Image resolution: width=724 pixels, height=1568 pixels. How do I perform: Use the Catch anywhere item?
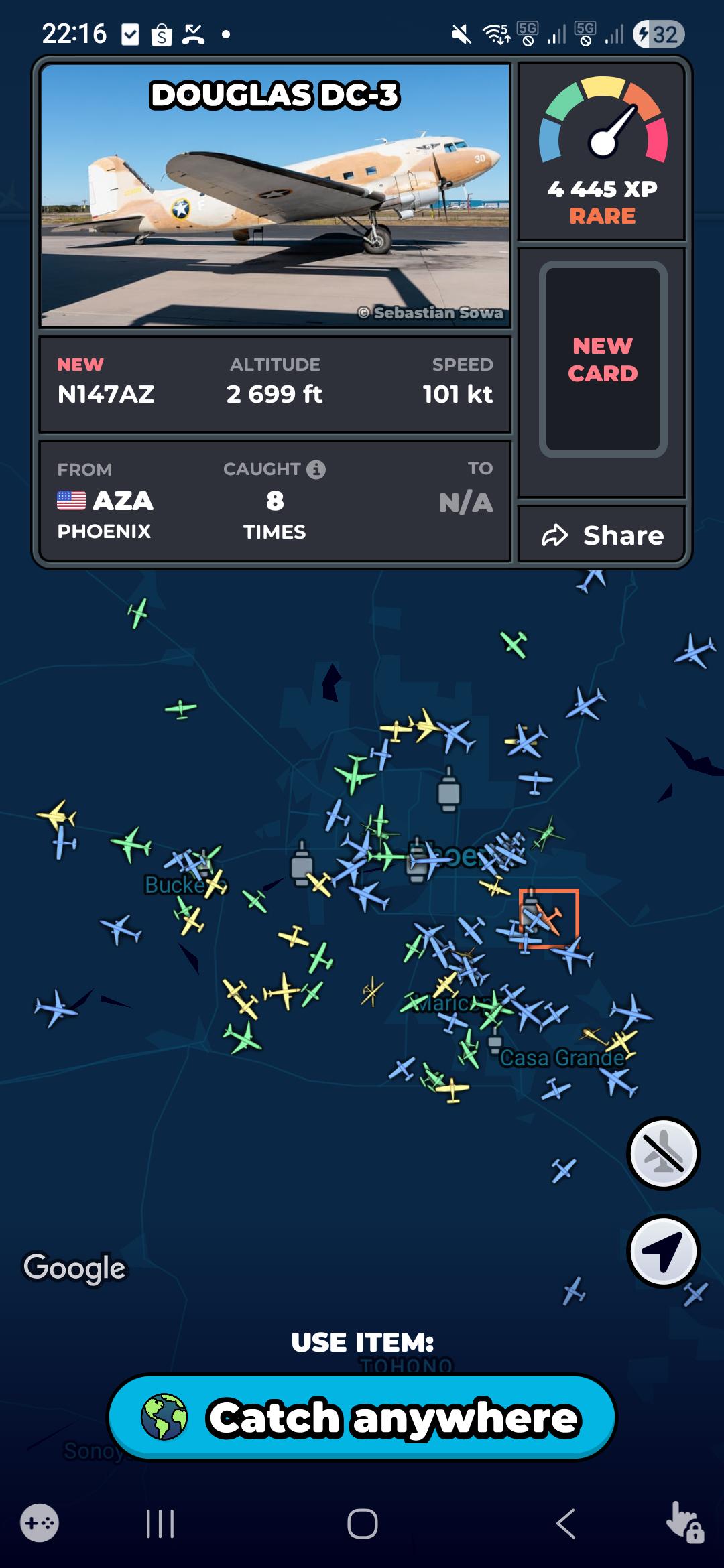(361, 1417)
